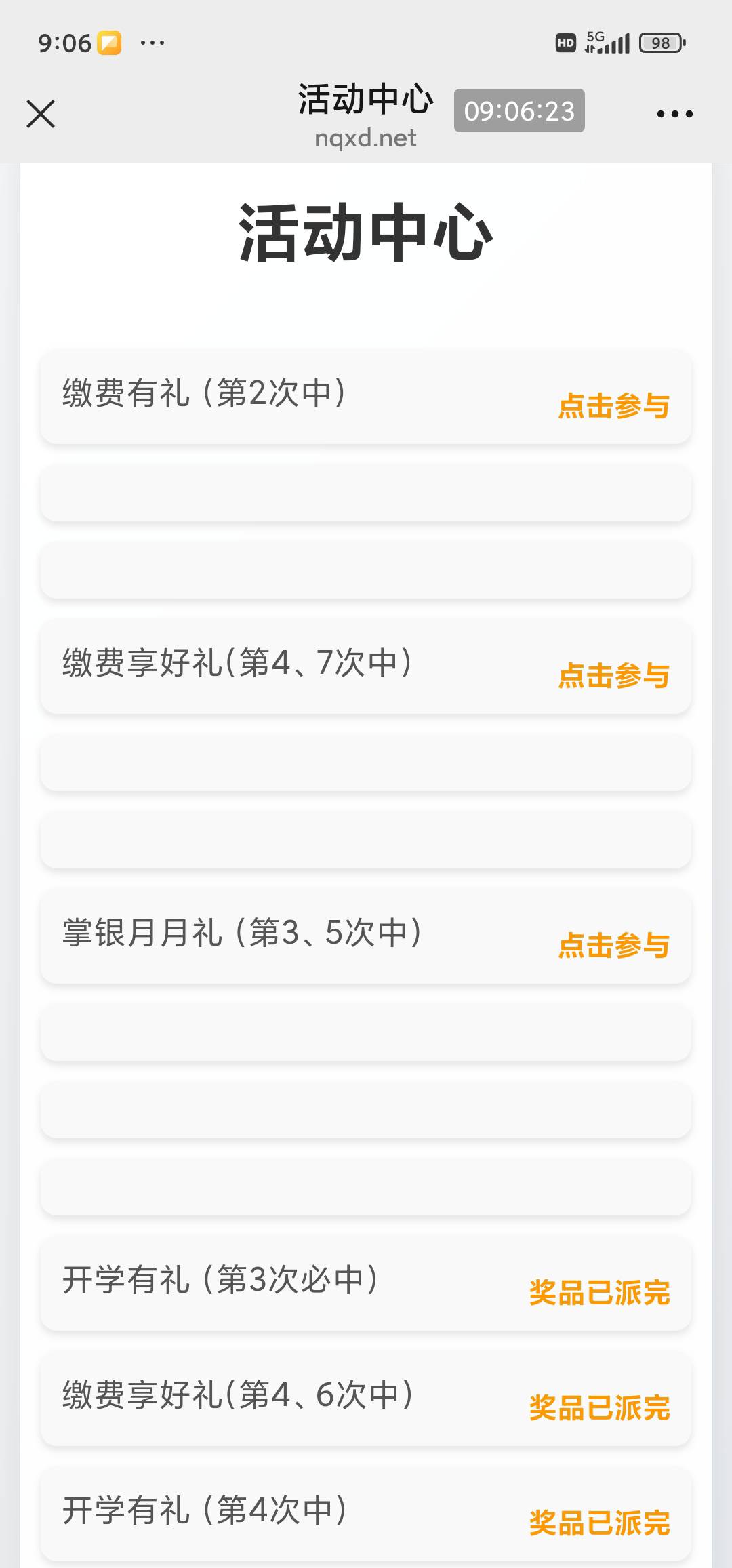Viewport: 732px width, 1568px height.
Task: Close the 活动中心 web page
Action: 41,113
